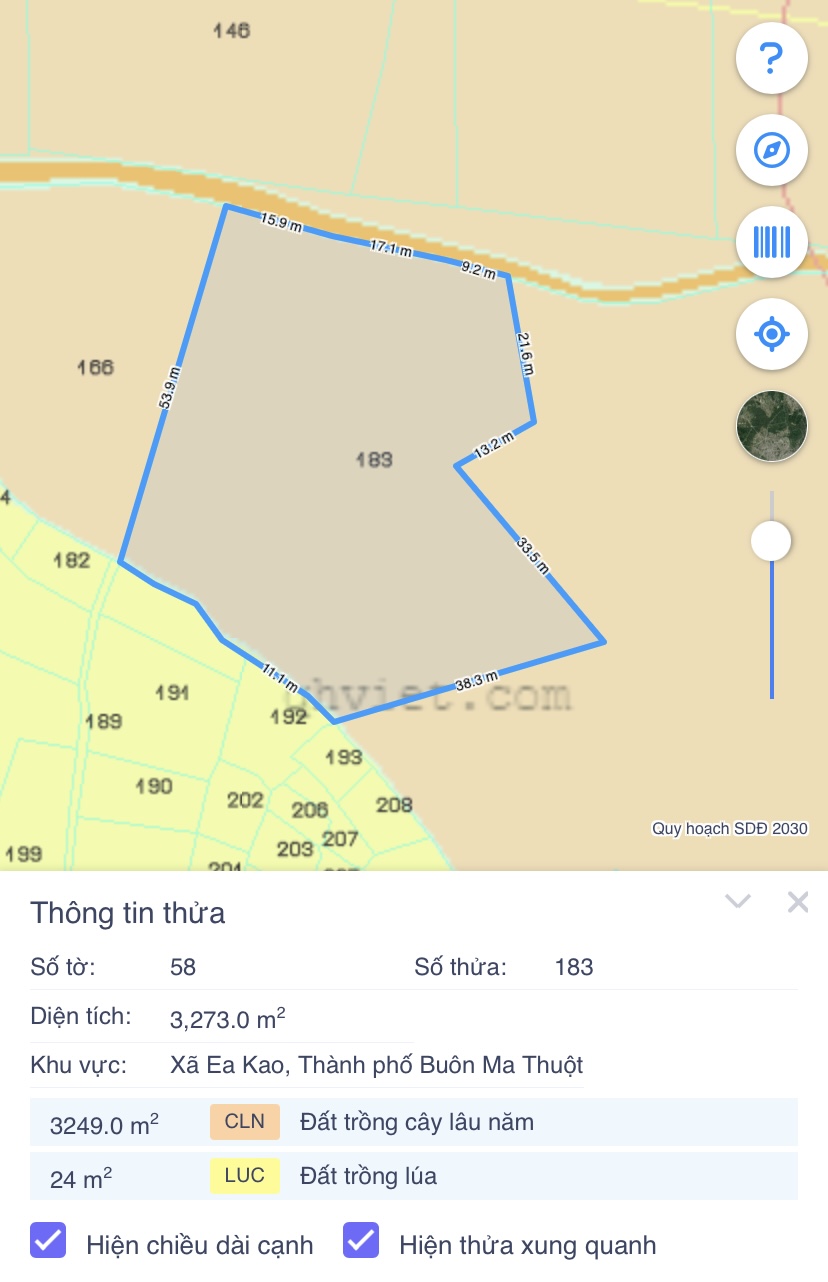Image resolution: width=828 pixels, height=1282 pixels.
Task: Open the help question mark button
Action: click(x=771, y=60)
